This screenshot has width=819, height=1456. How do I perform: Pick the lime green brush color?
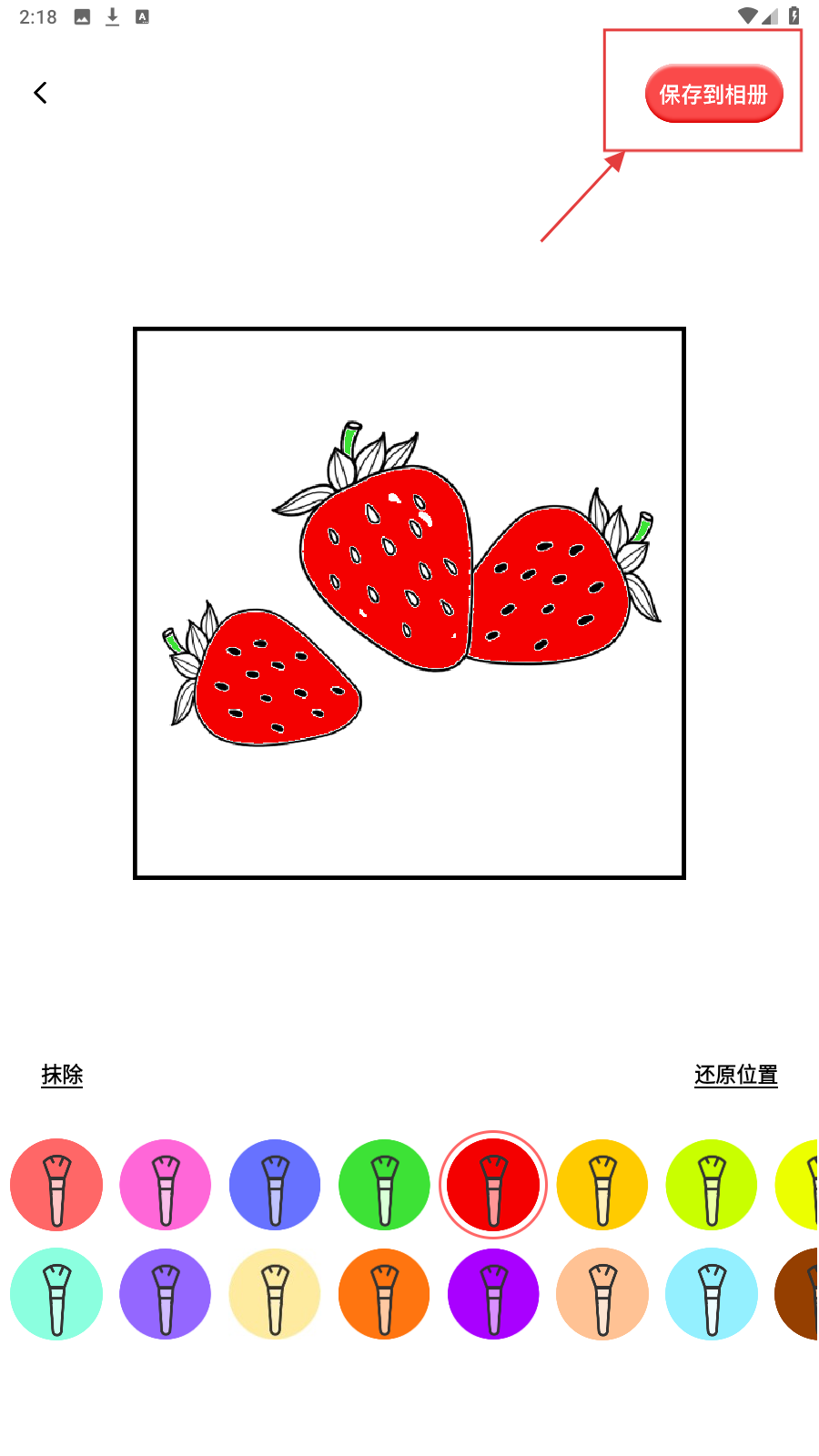pyautogui.click(x=712, y=1185)
